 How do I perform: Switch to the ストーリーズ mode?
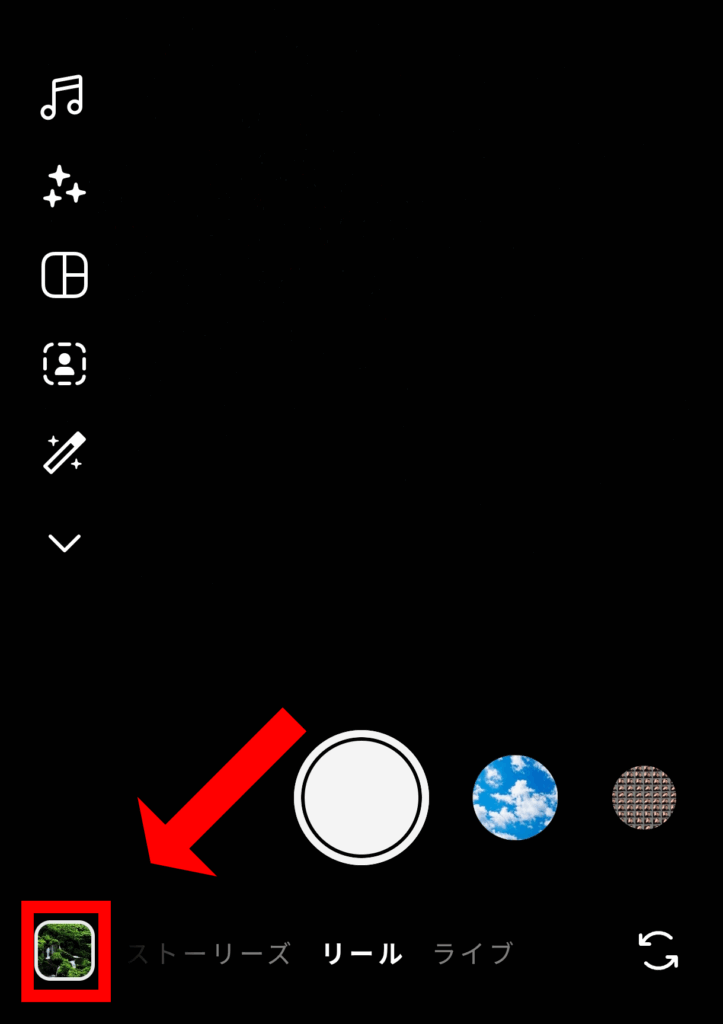tap(209, 954)
